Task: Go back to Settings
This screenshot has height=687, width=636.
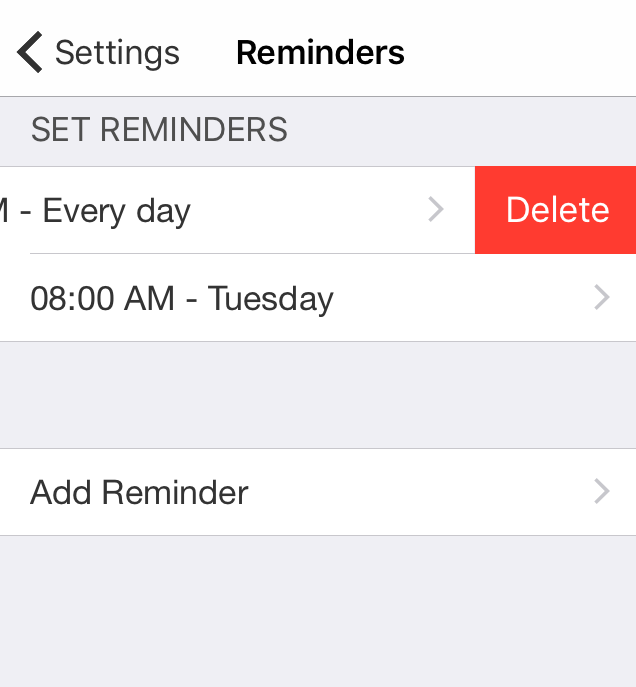Action: (x=98, y=52)
